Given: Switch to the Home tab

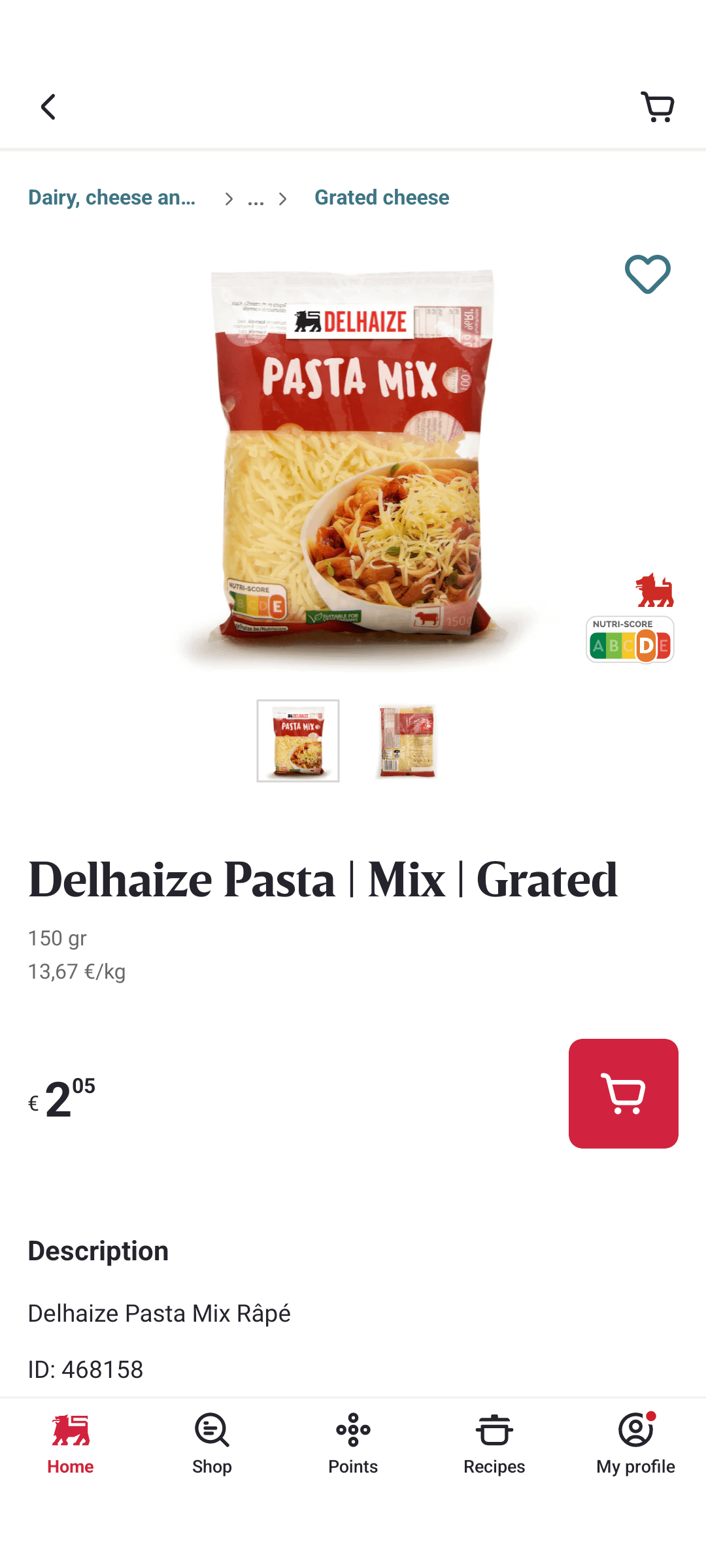Looking at the screenshot, I should point(71,1444).
